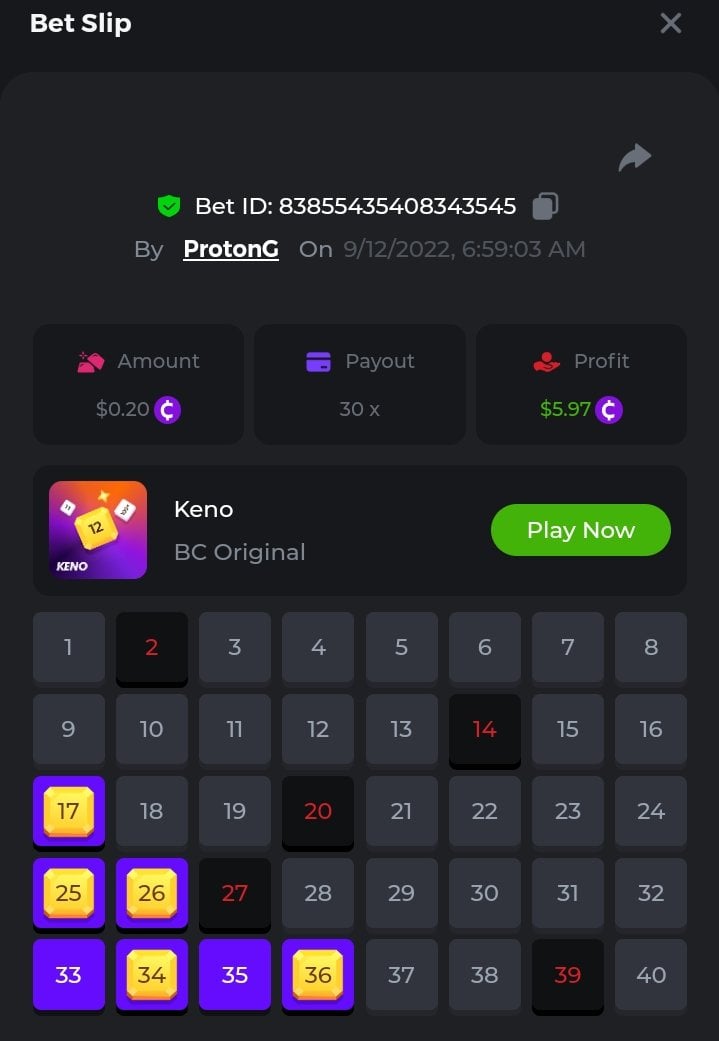Viewport: 719px width, 1041px height.
Task: Open the Keno game thumbnail
Action: 98,530
